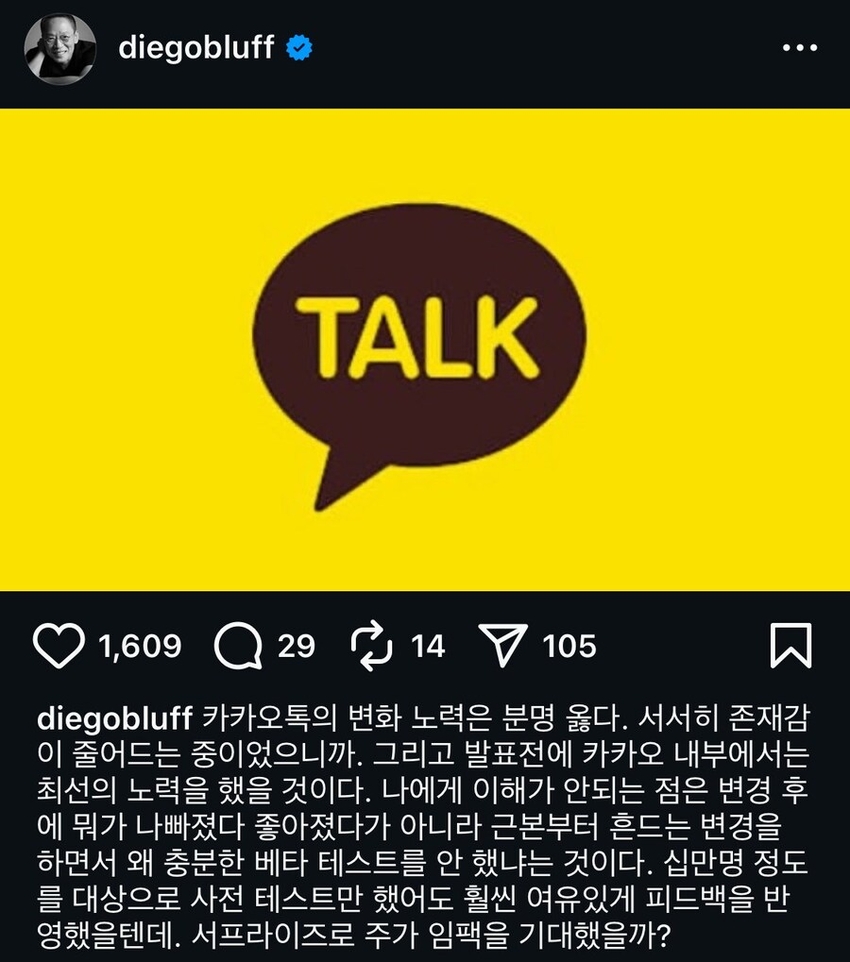Image resolution: width=850 pixels, height=962 pixels.
Task: Like the KakaoTalk post
Action: pos(60,646)
